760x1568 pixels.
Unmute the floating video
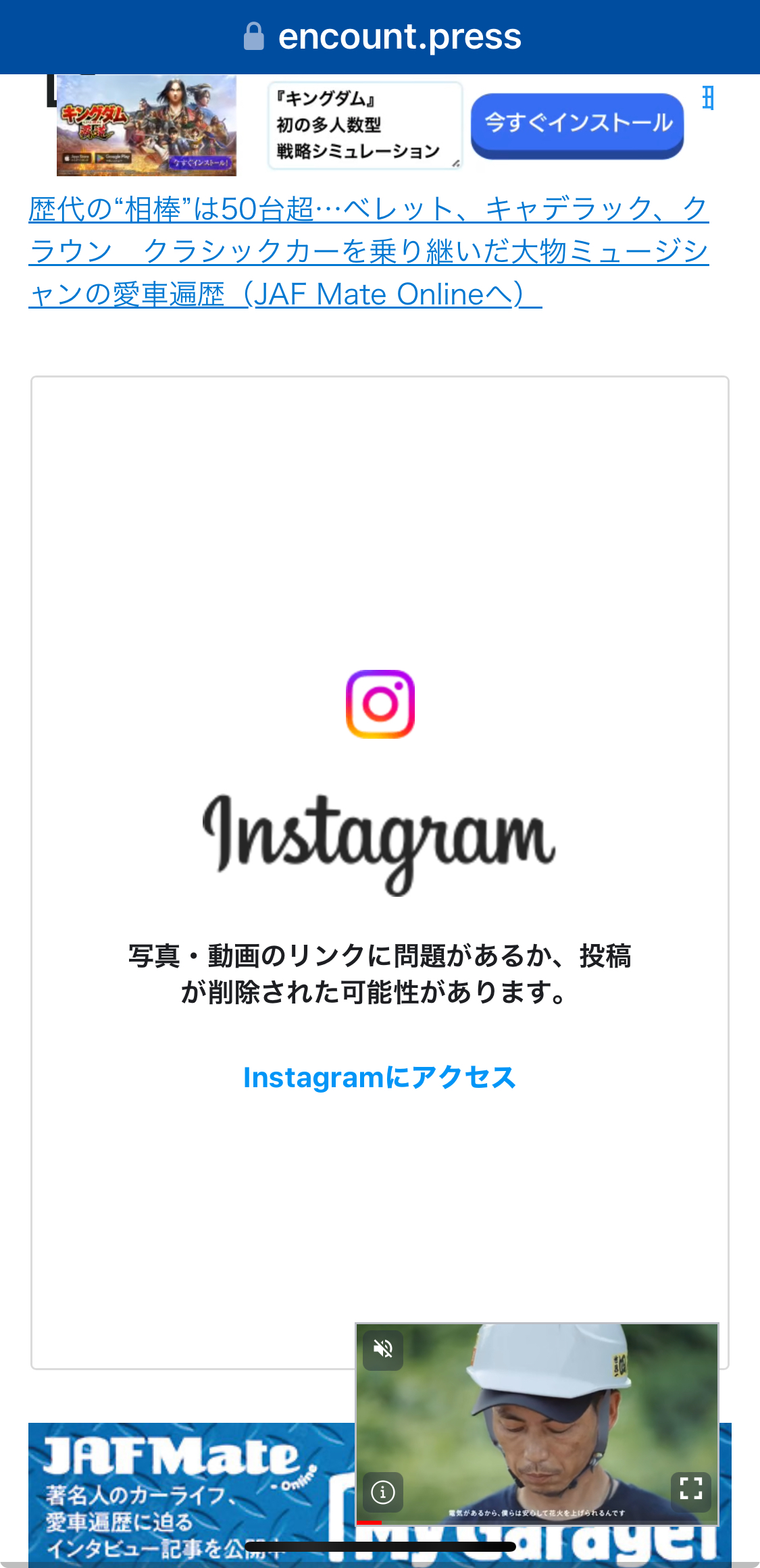383,1350
